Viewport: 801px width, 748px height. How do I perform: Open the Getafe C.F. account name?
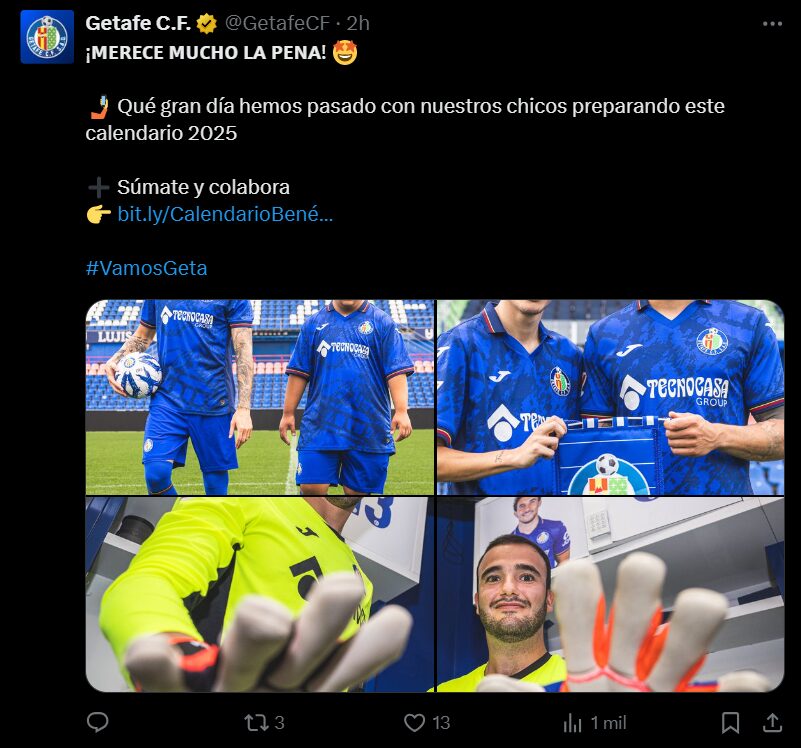pos(138,22)
